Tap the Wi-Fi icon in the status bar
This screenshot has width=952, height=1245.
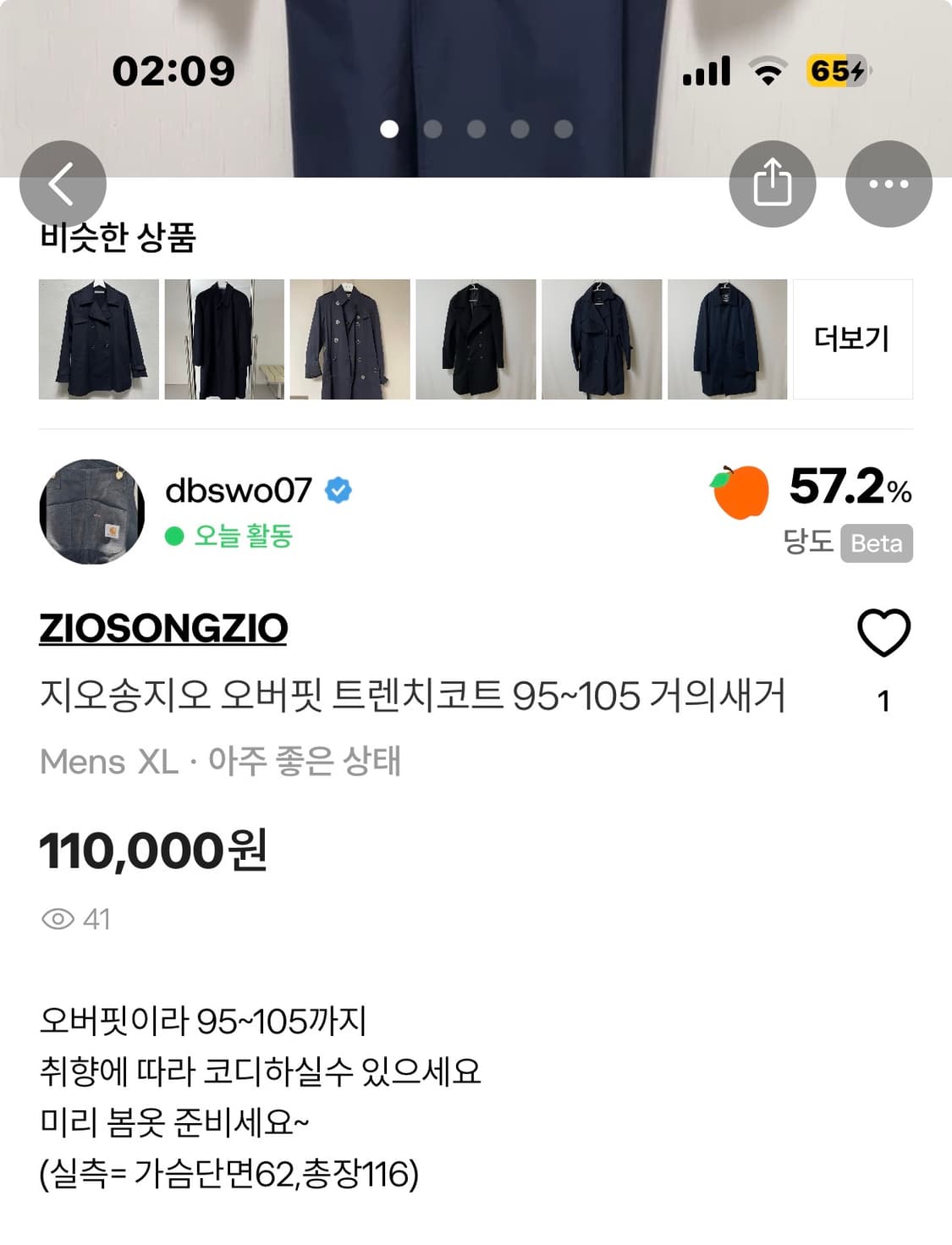(x=764, y=74)
